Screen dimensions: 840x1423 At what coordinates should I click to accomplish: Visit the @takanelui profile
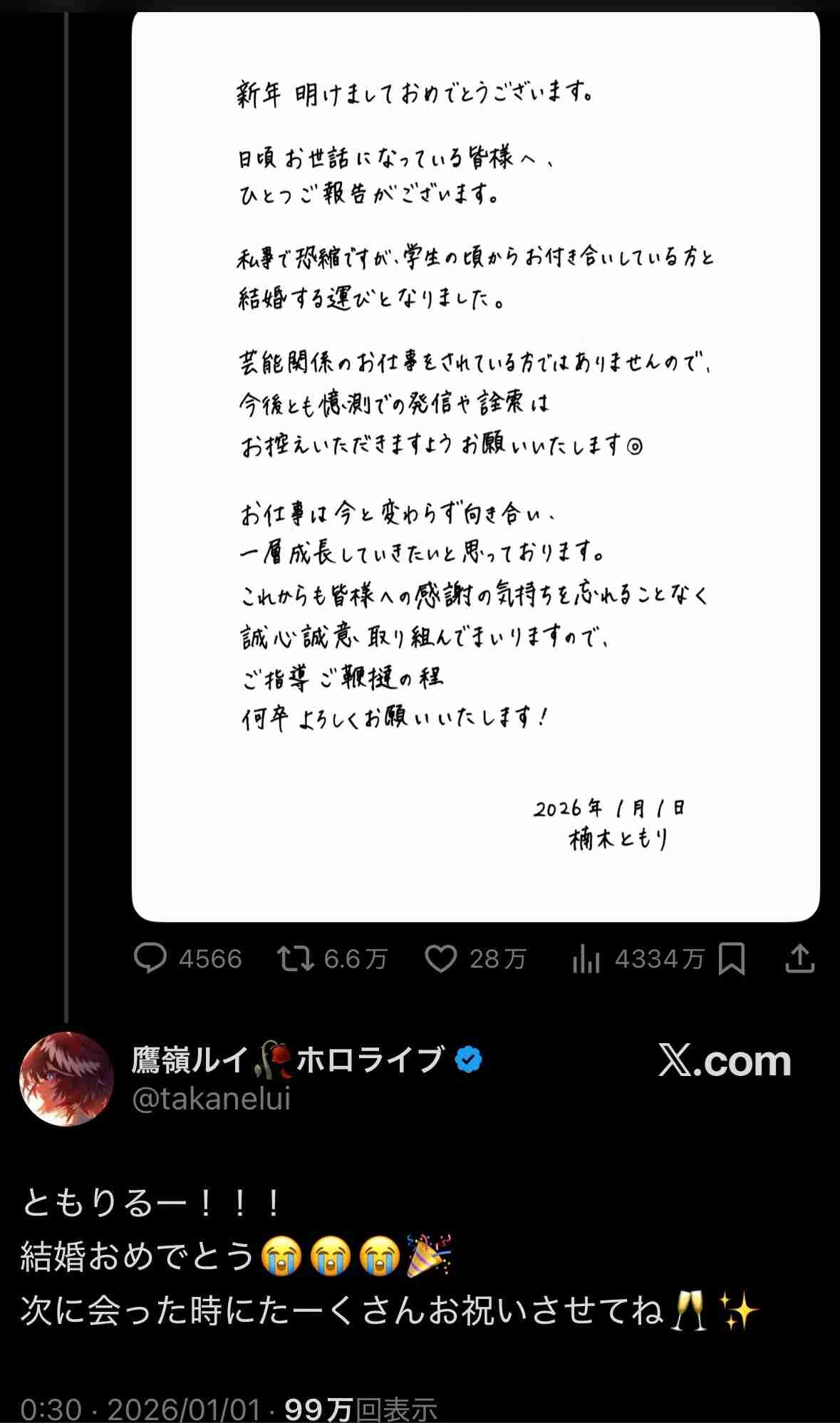point(212,1099)
